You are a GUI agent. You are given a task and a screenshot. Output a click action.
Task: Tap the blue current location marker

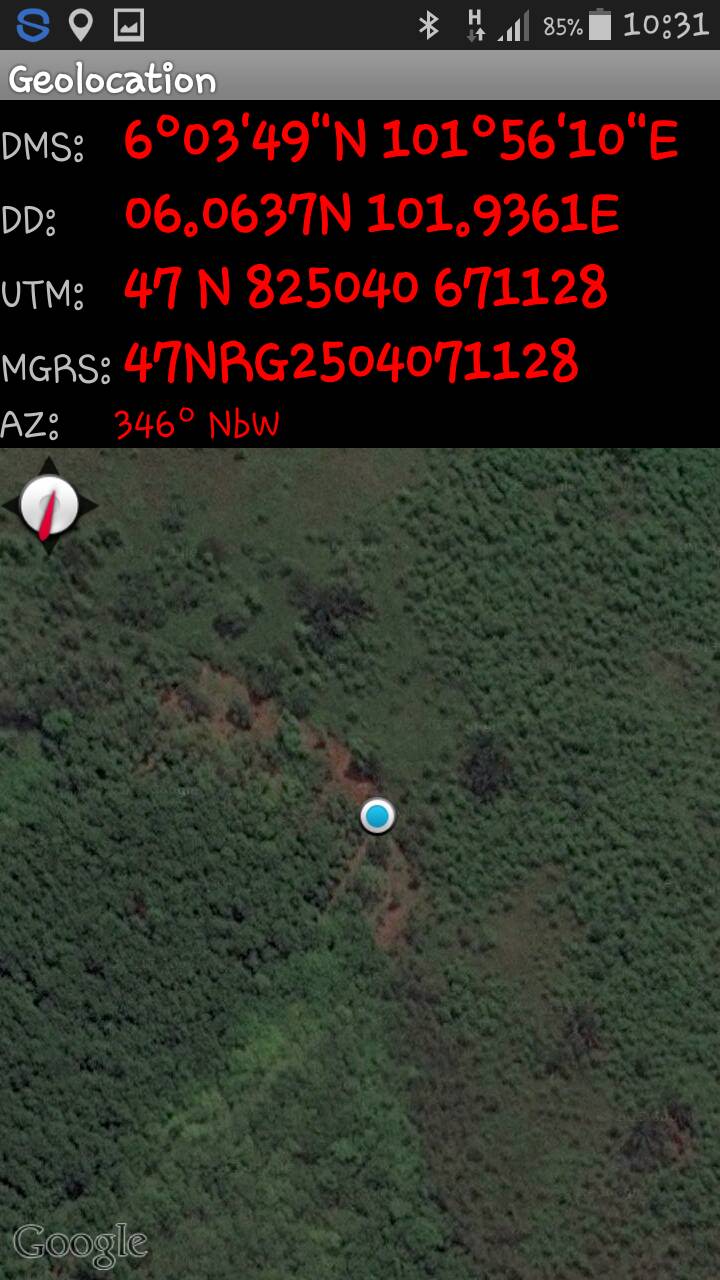point(377,816)
